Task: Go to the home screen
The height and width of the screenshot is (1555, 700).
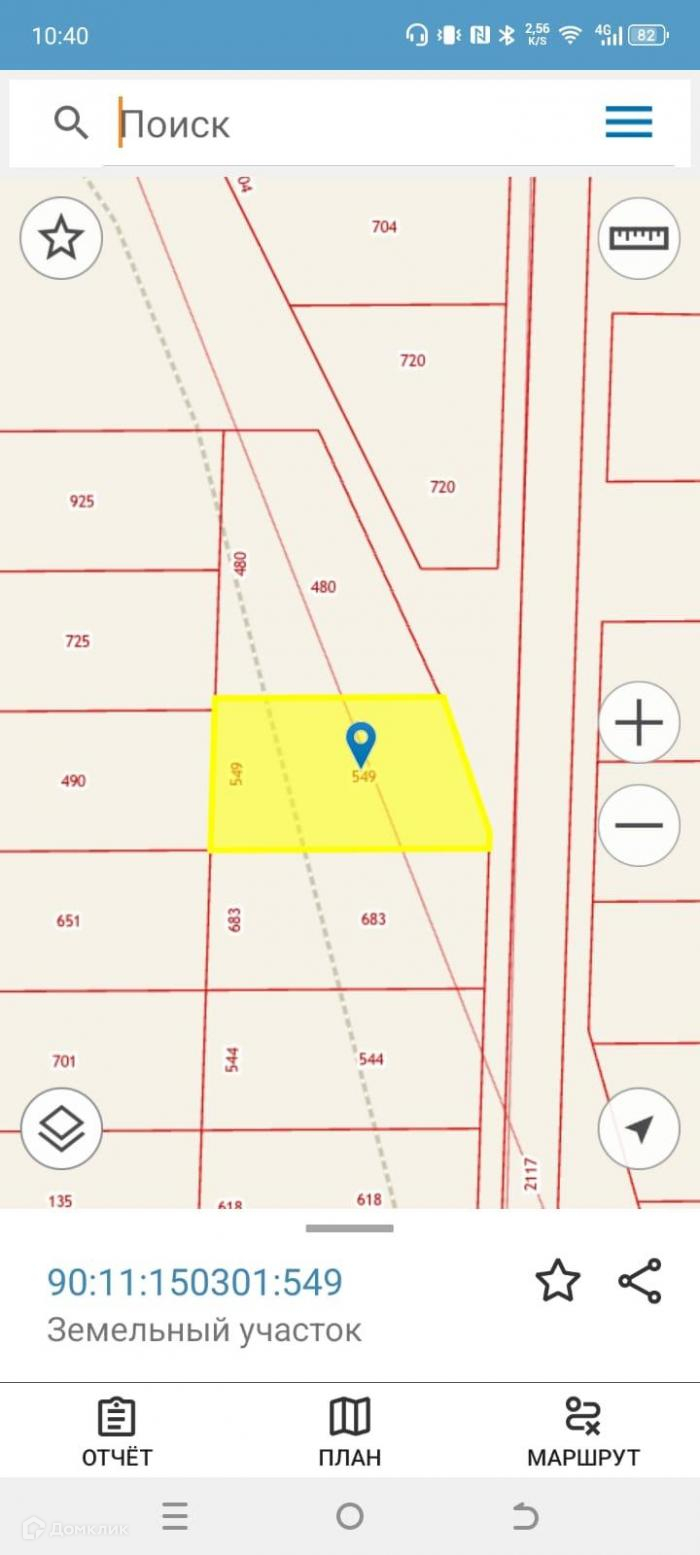Action: coord(350,1517)
